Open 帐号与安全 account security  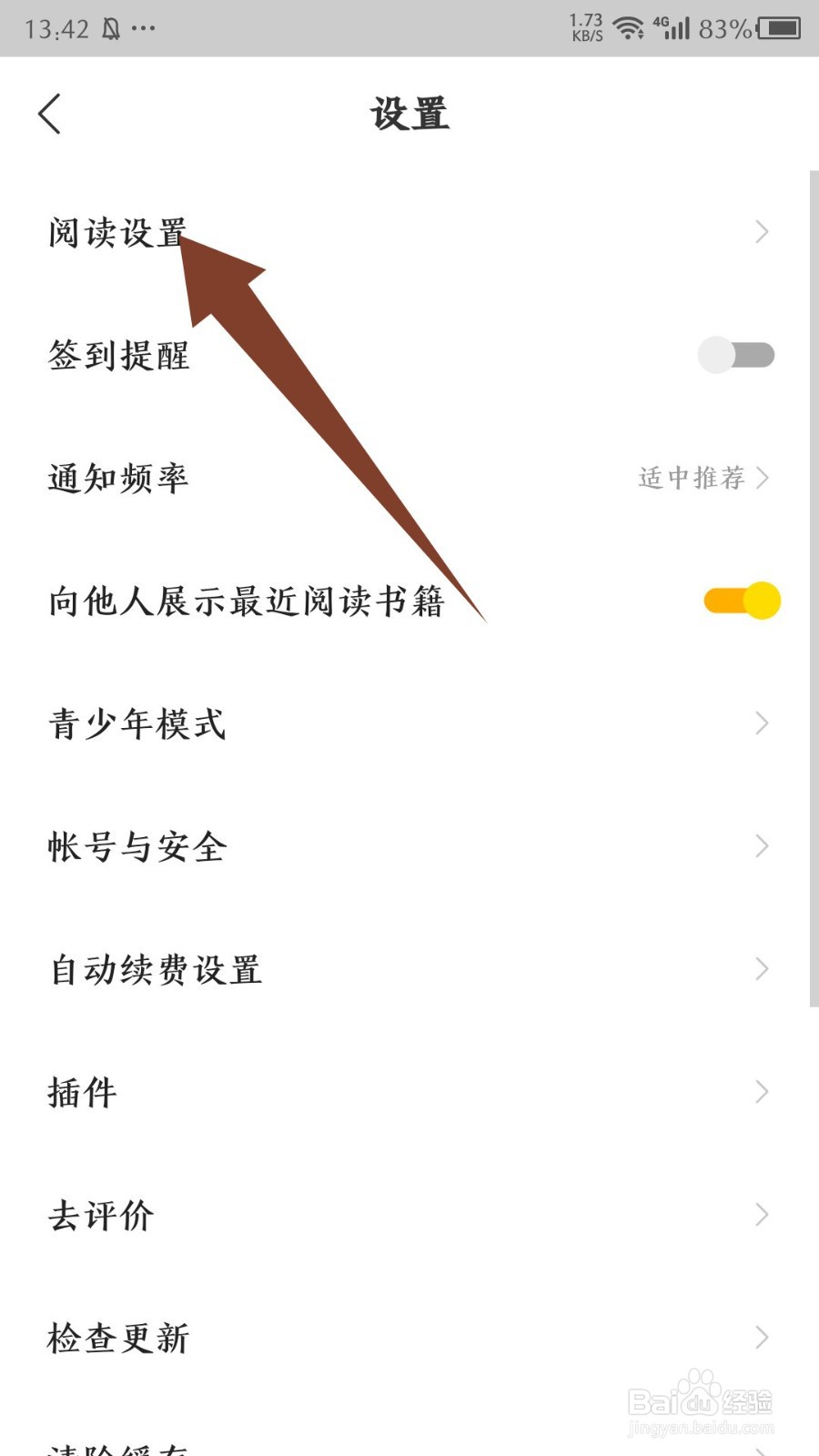point(409,846)
